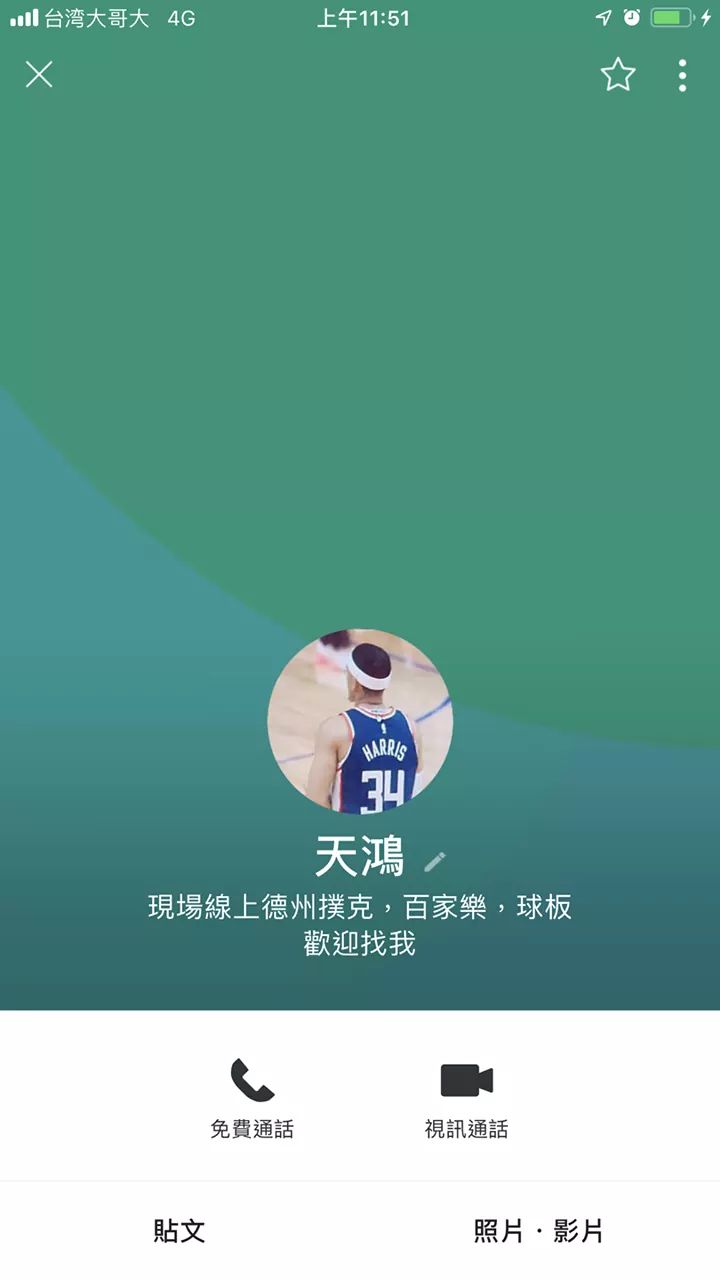This screenshot has width=720, height=1280.
Task: Start a free voice call (免費通話)
Action: coord(252,1097)
